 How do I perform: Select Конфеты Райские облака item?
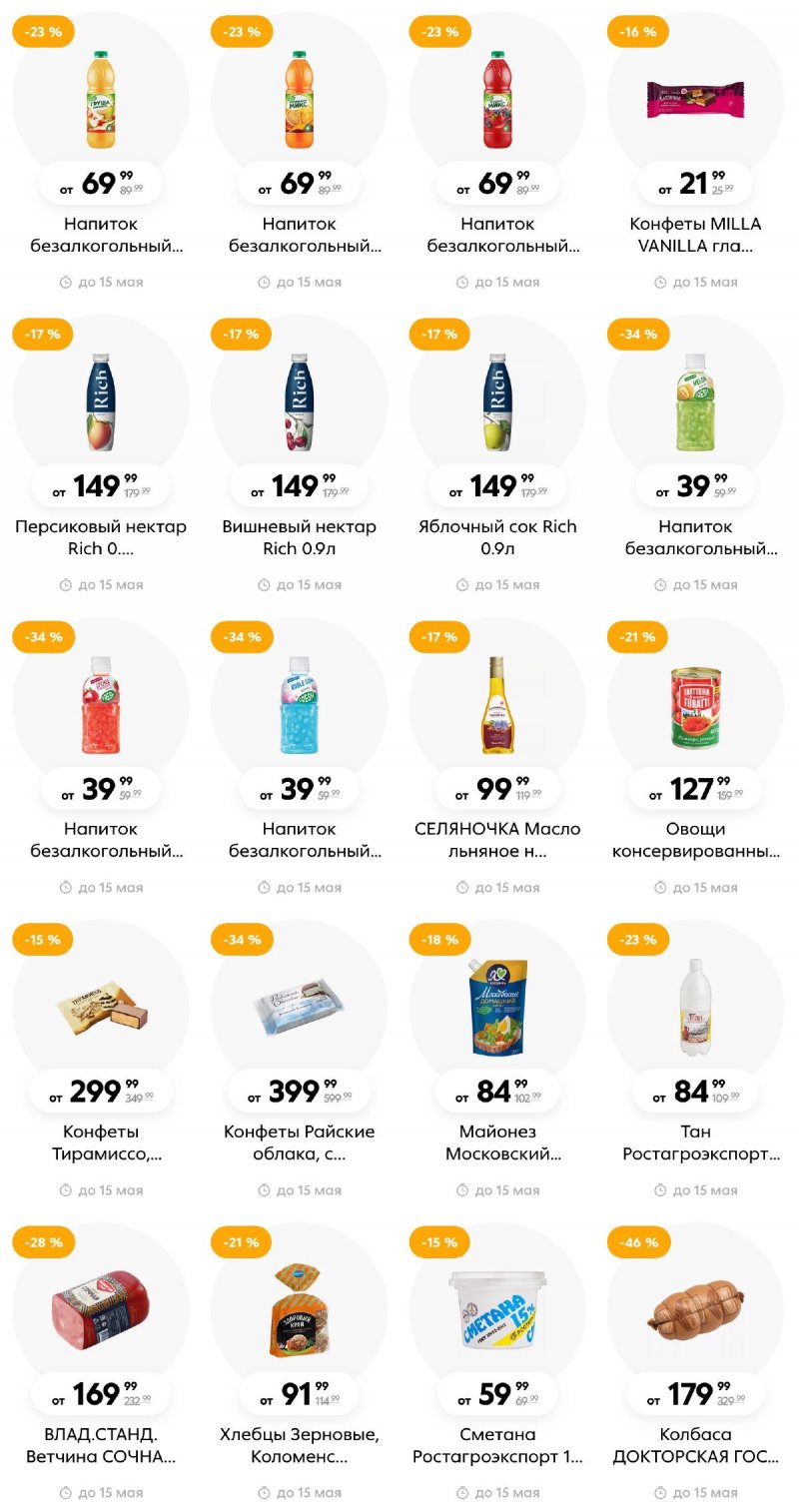click(x=299, y=1007)
